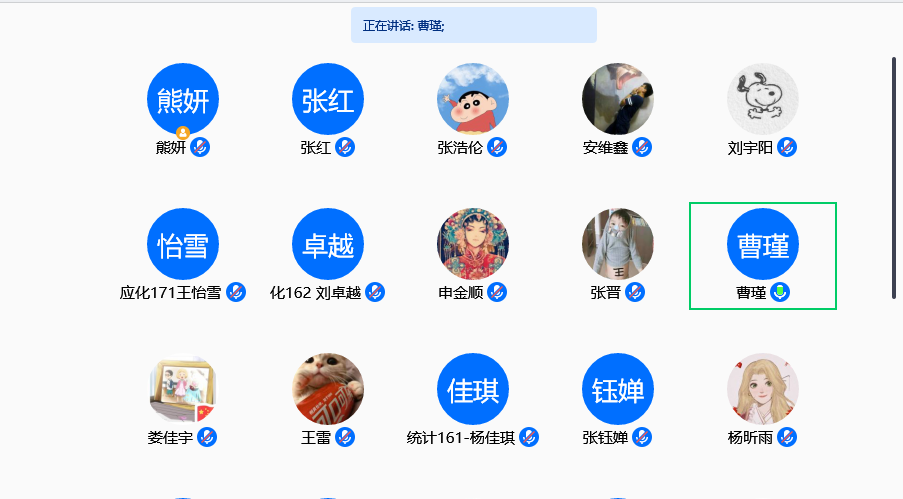Screen dimensions: 903x499
Task: View 杨昕雨's avatar
Action: pyautogui.click(x=763, y=389)
